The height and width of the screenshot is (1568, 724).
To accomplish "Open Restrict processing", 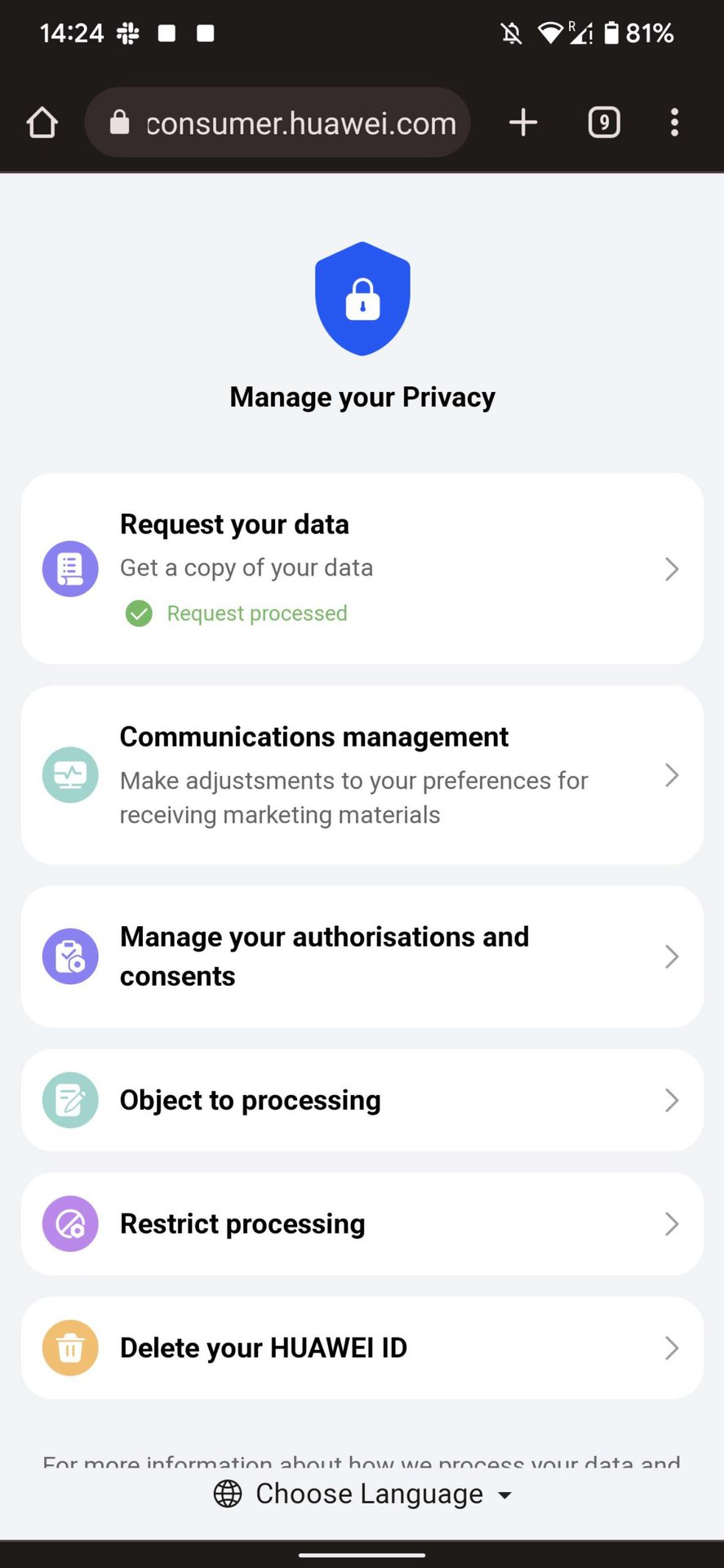I will coord(362,1224).
